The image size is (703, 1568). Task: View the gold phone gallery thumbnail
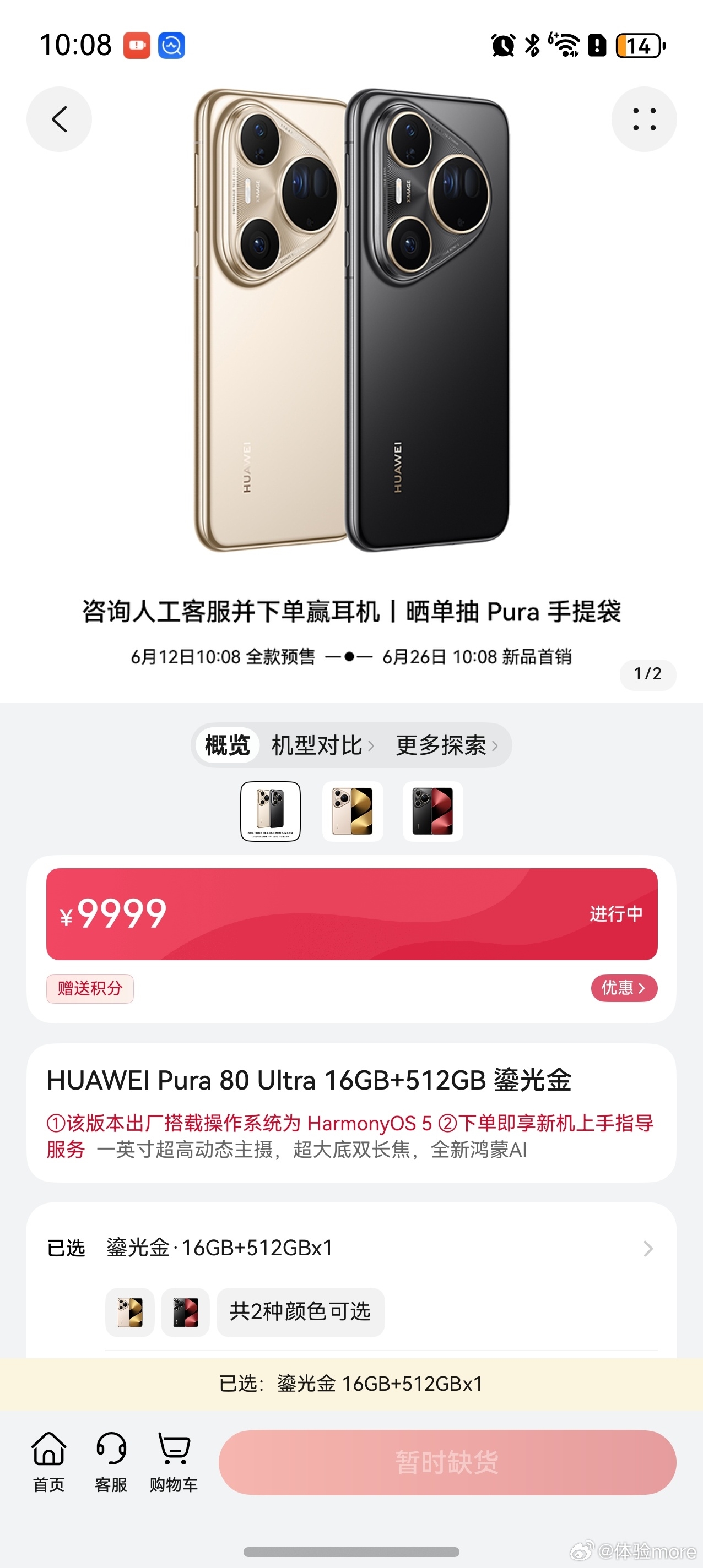coord(353,812)
